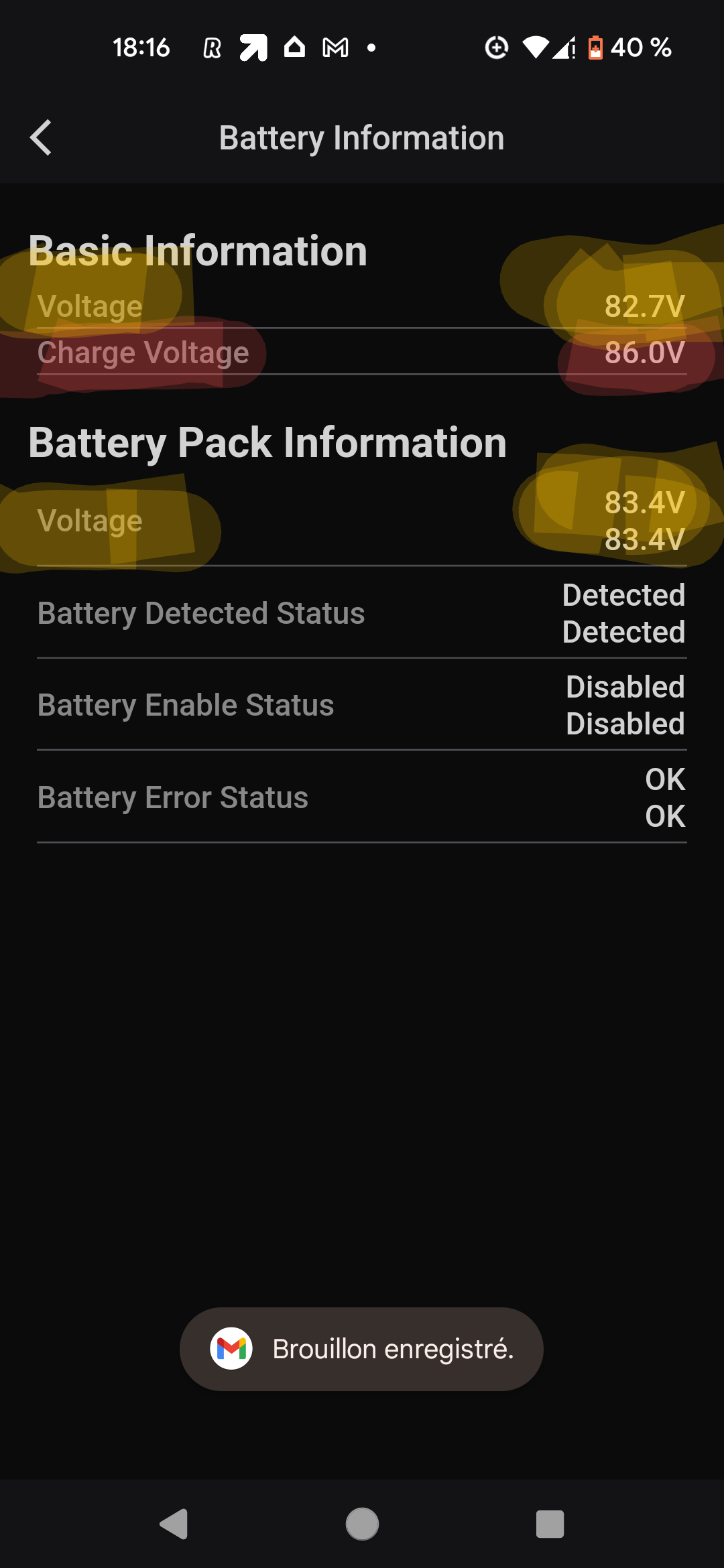Go to home via system home button

pos(362,1524)
